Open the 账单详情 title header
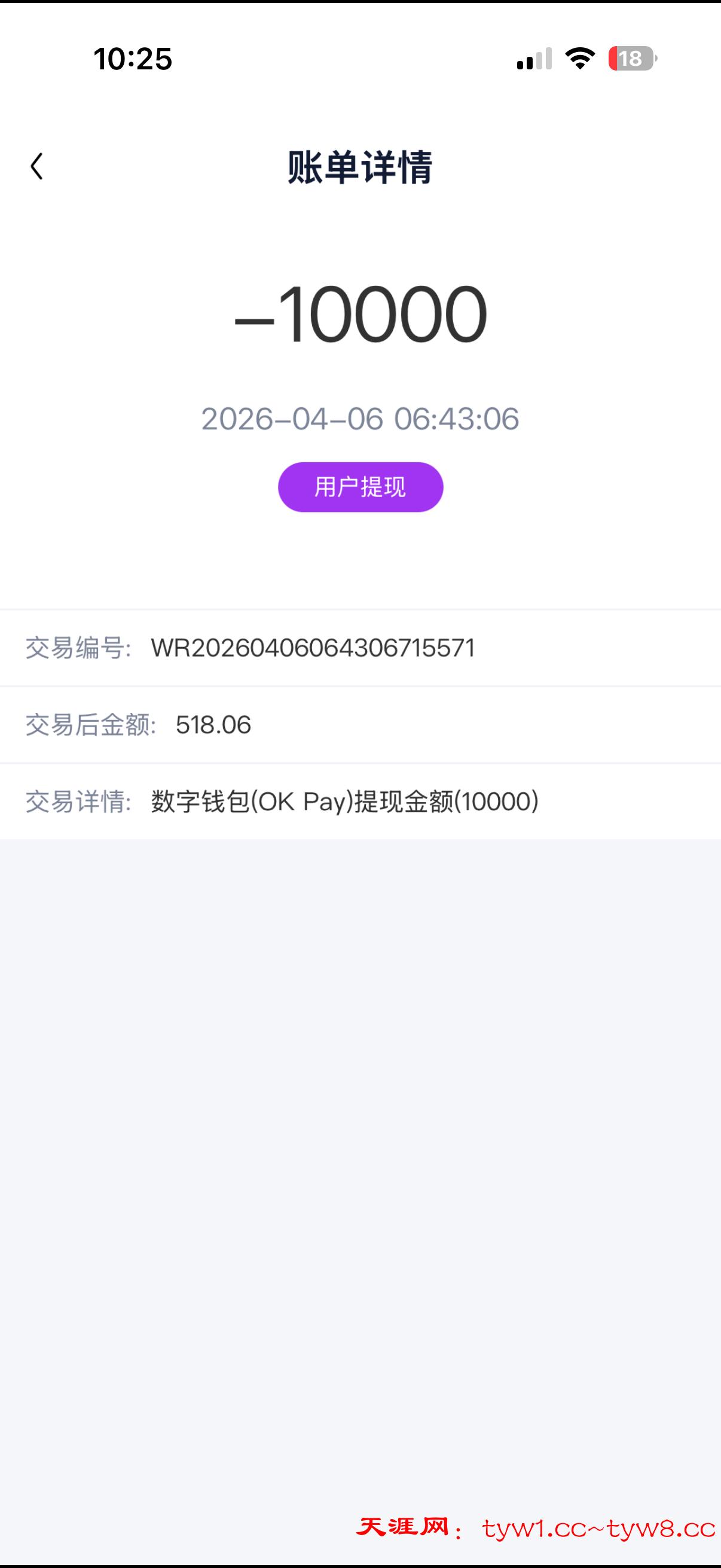 [x=360, y=167]
